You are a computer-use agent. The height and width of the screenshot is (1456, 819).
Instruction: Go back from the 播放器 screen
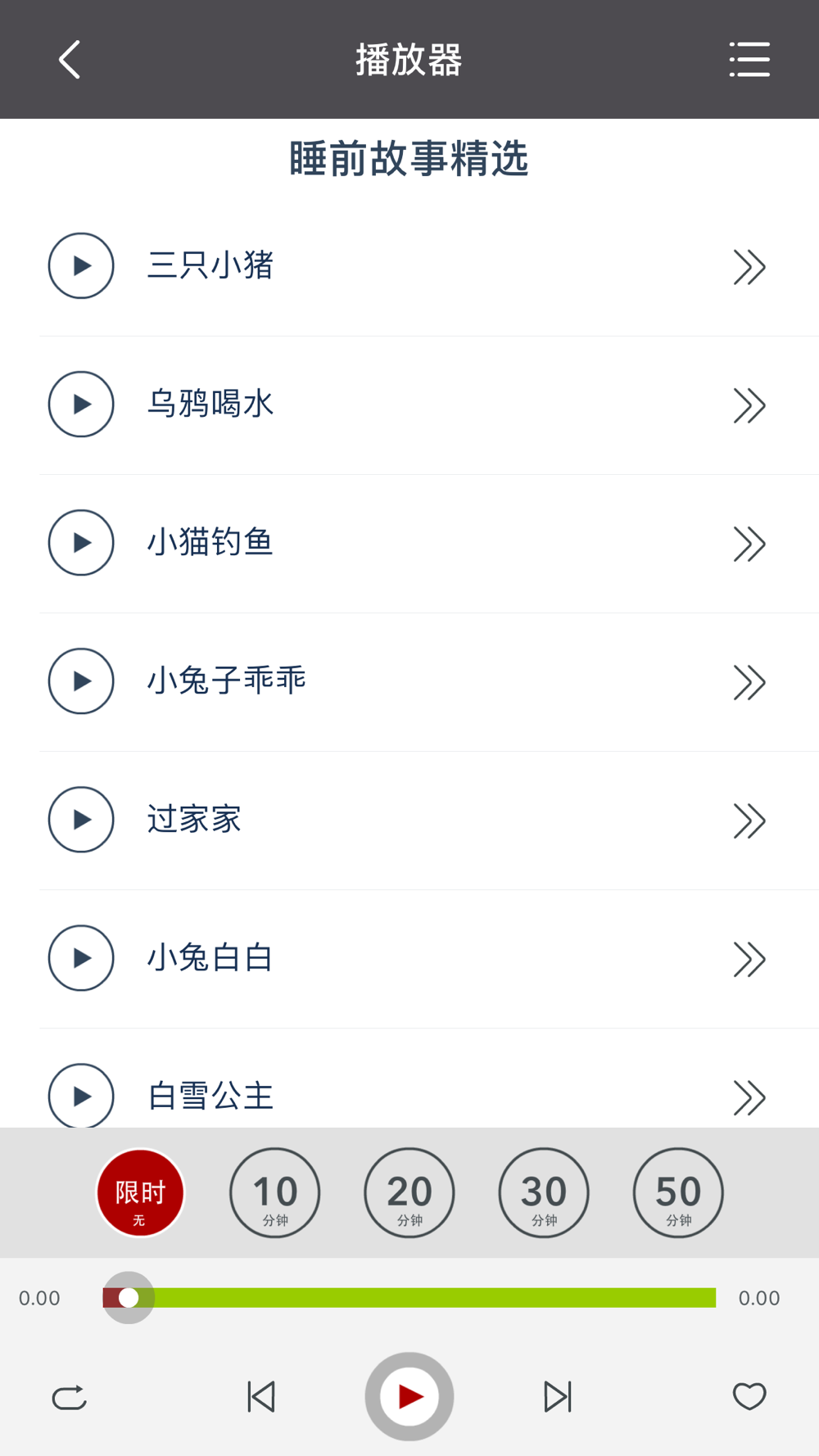tap(70, 60)
